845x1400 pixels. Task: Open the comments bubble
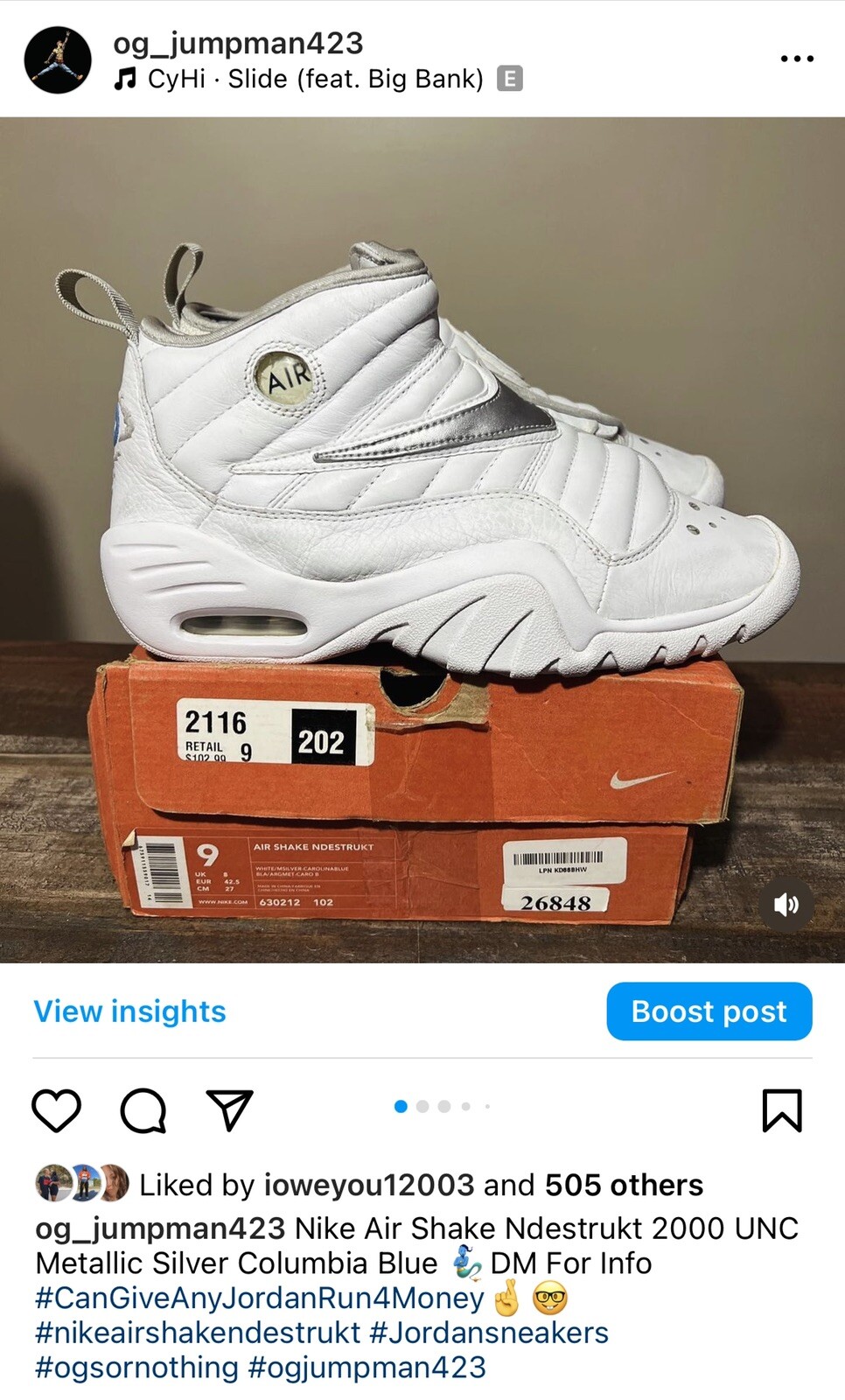143,1110
